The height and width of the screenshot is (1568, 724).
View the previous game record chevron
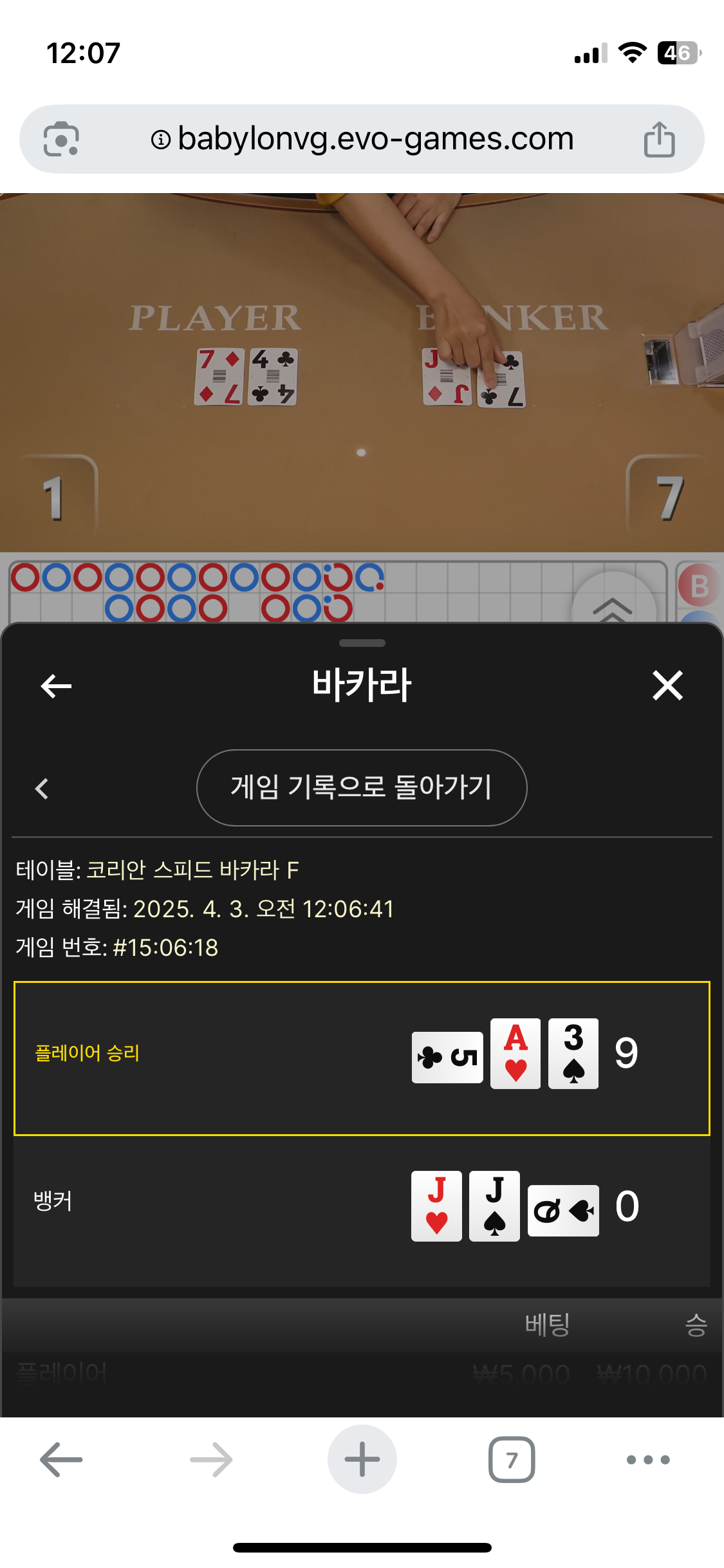tap(42, 789)
